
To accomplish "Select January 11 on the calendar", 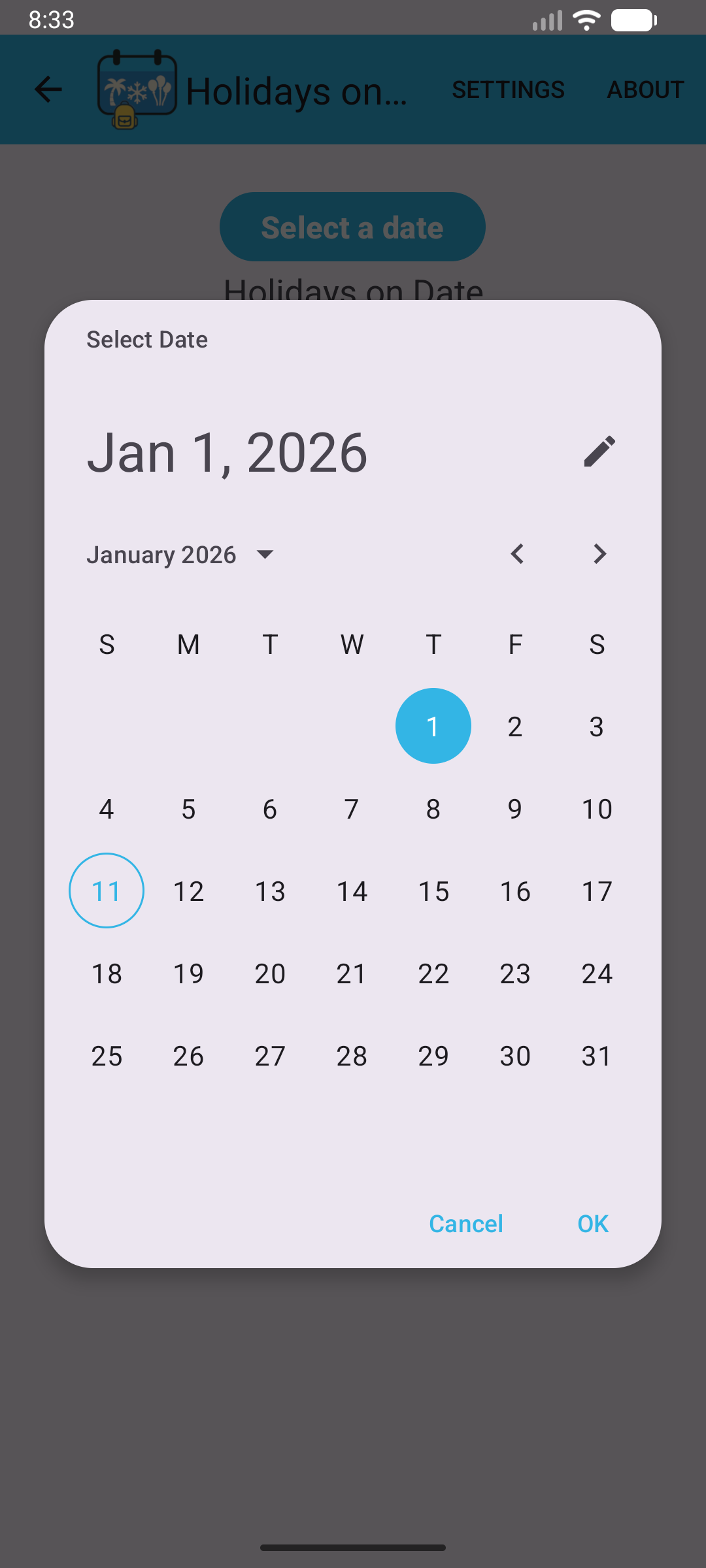I will pyautogui.click(x=107, y=890).
